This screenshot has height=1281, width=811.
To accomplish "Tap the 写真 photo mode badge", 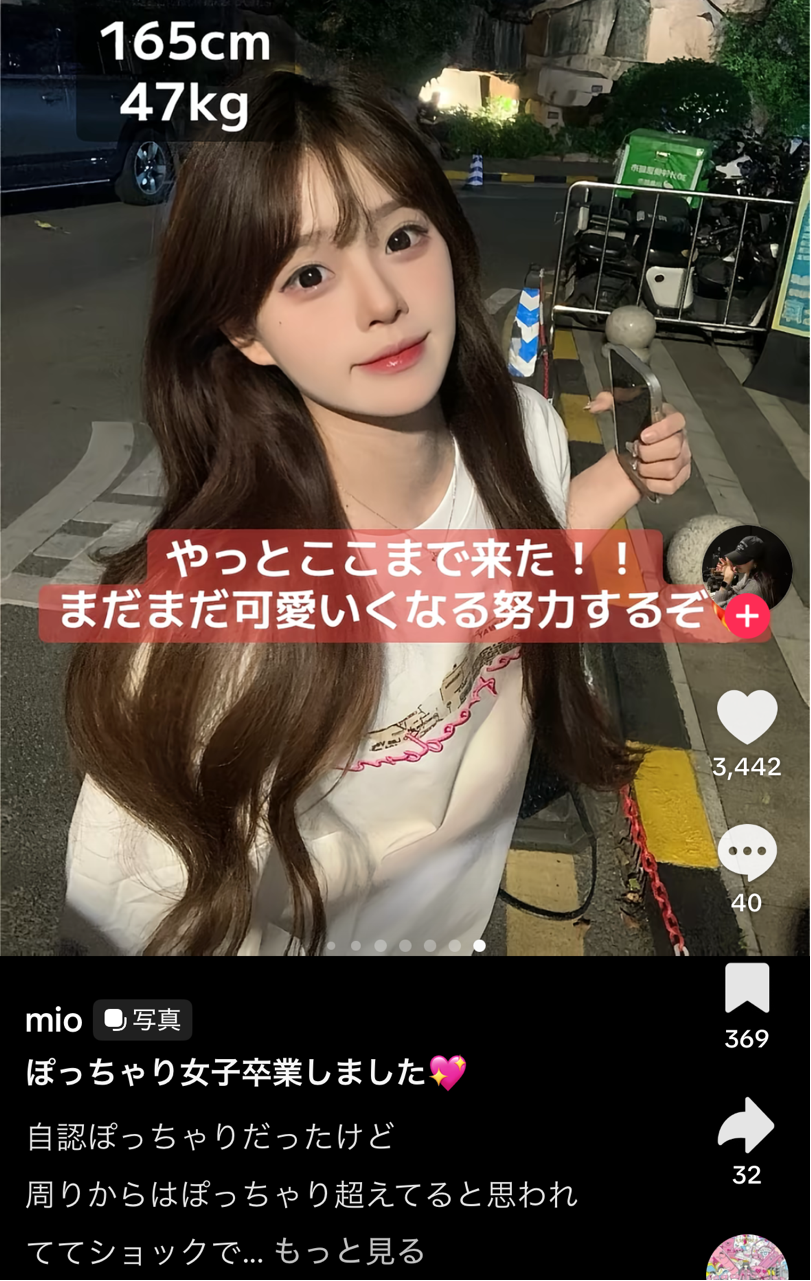I will [x=143, y=1020].
